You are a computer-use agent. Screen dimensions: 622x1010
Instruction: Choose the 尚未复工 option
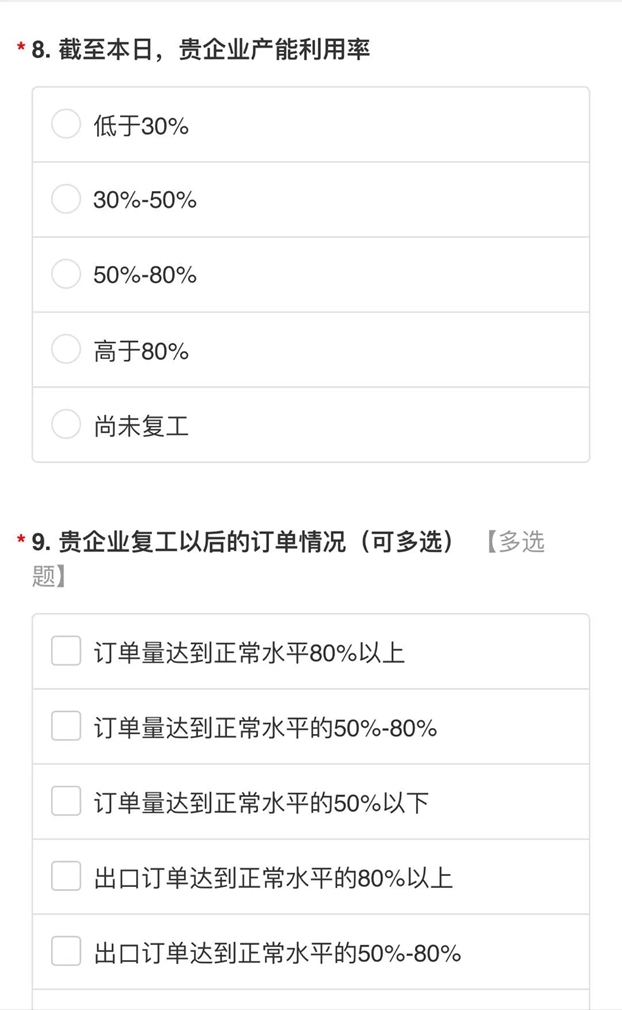point(311,424)
